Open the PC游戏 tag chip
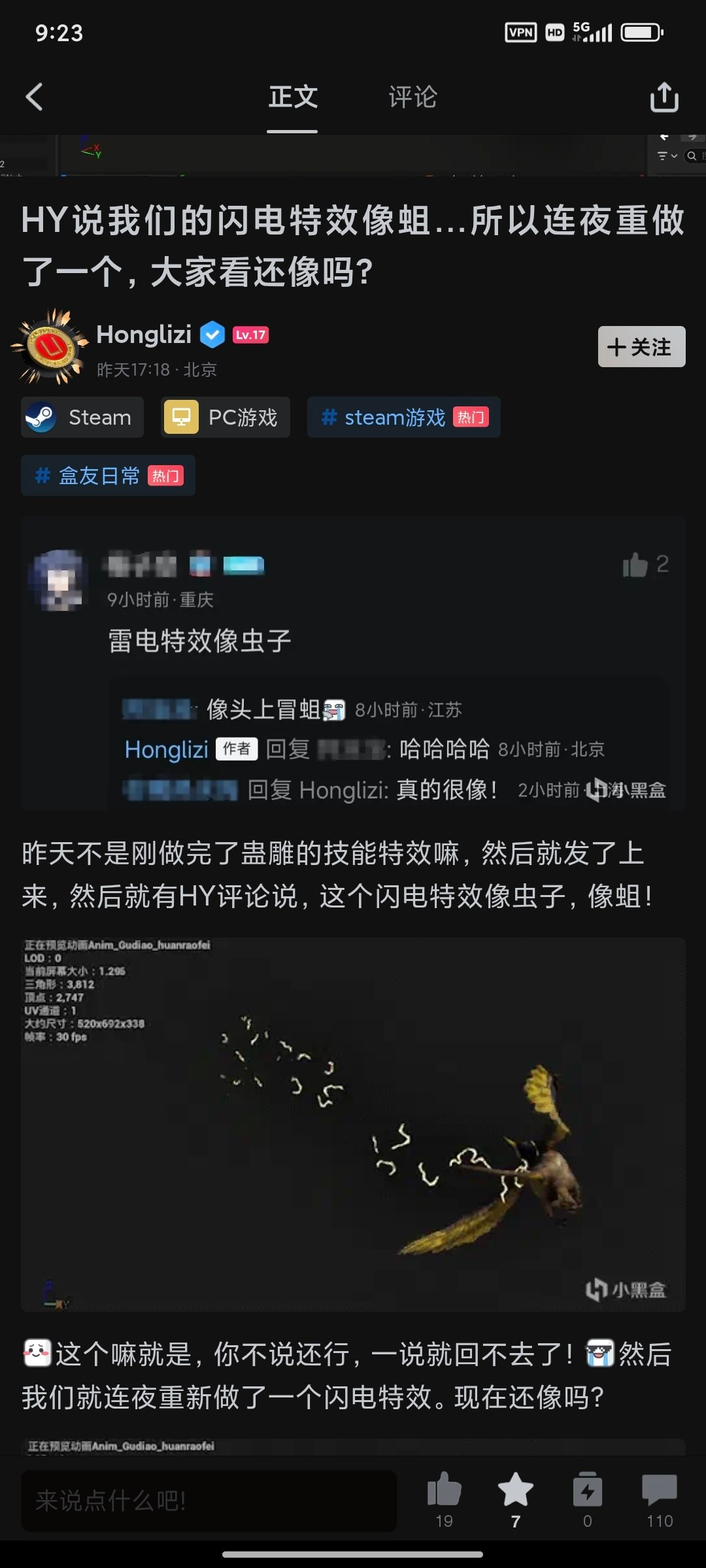Viewport: 706px width, 1568px height. click(226, 417)
